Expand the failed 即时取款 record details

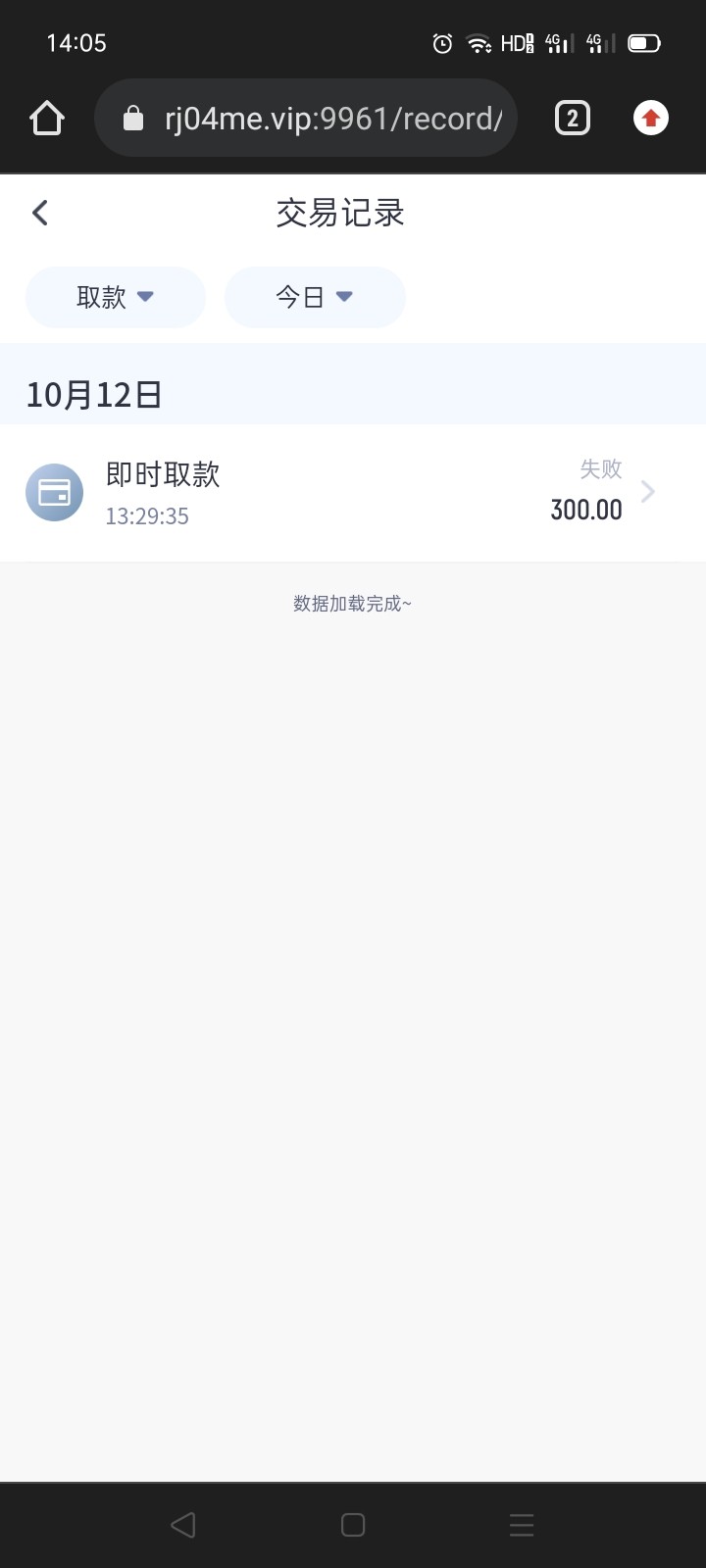pos(646,492)
